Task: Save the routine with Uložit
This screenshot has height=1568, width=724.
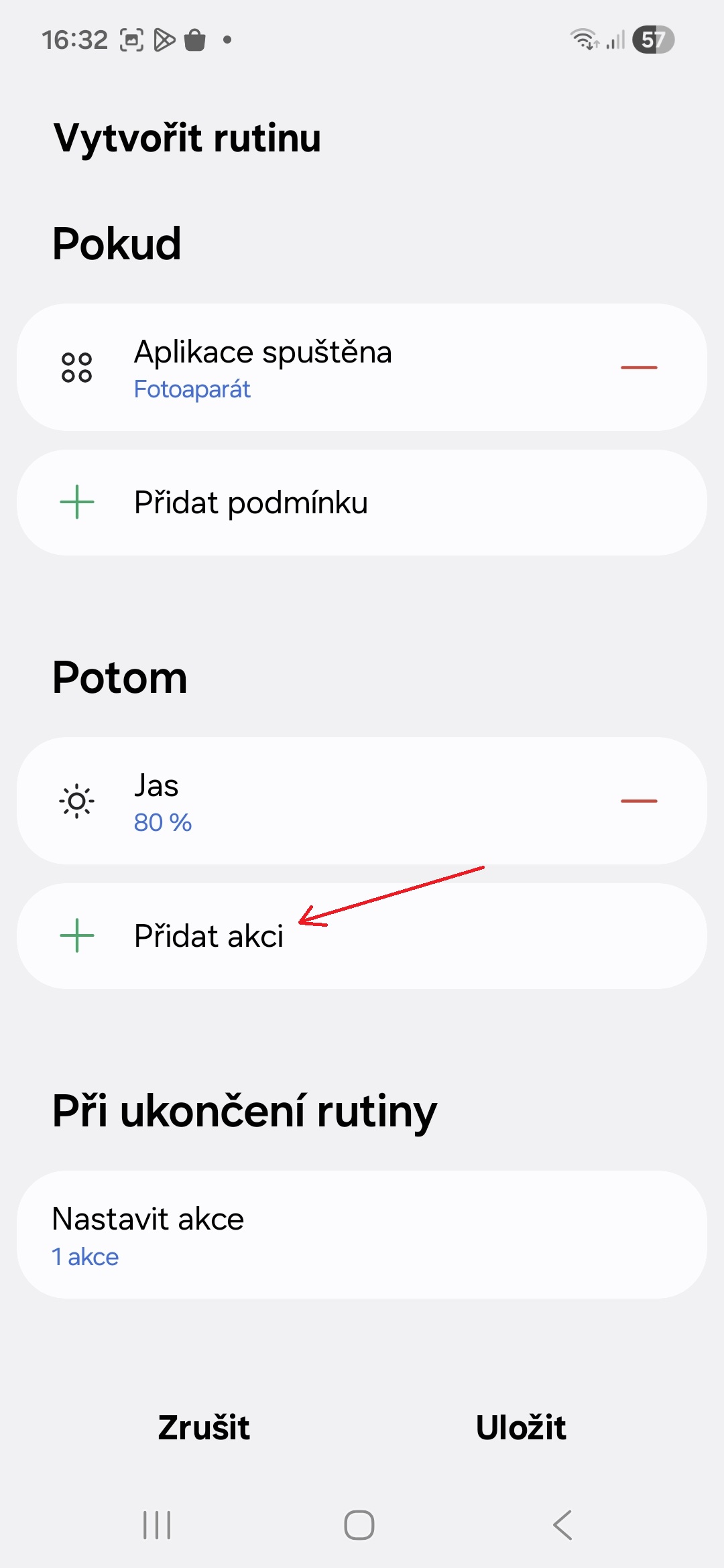Action: (521, 1428)
